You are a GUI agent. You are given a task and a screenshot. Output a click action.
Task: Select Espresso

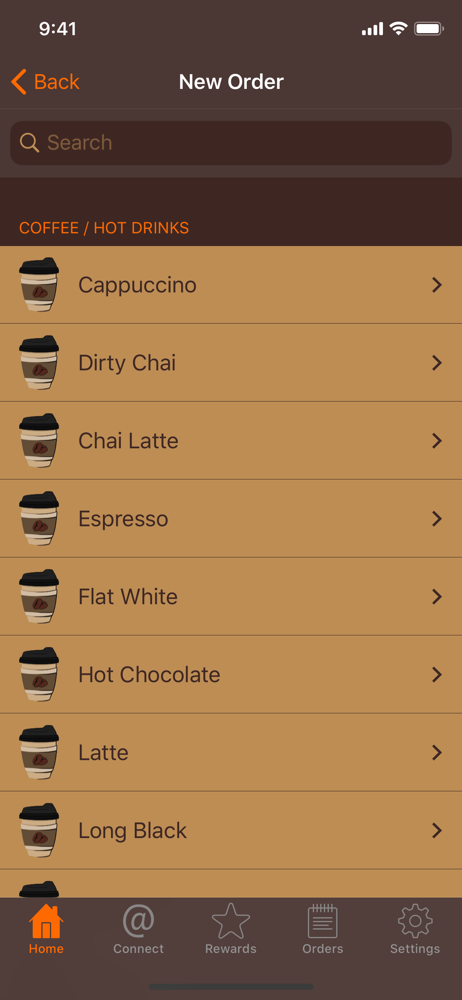tap(231, 518)
